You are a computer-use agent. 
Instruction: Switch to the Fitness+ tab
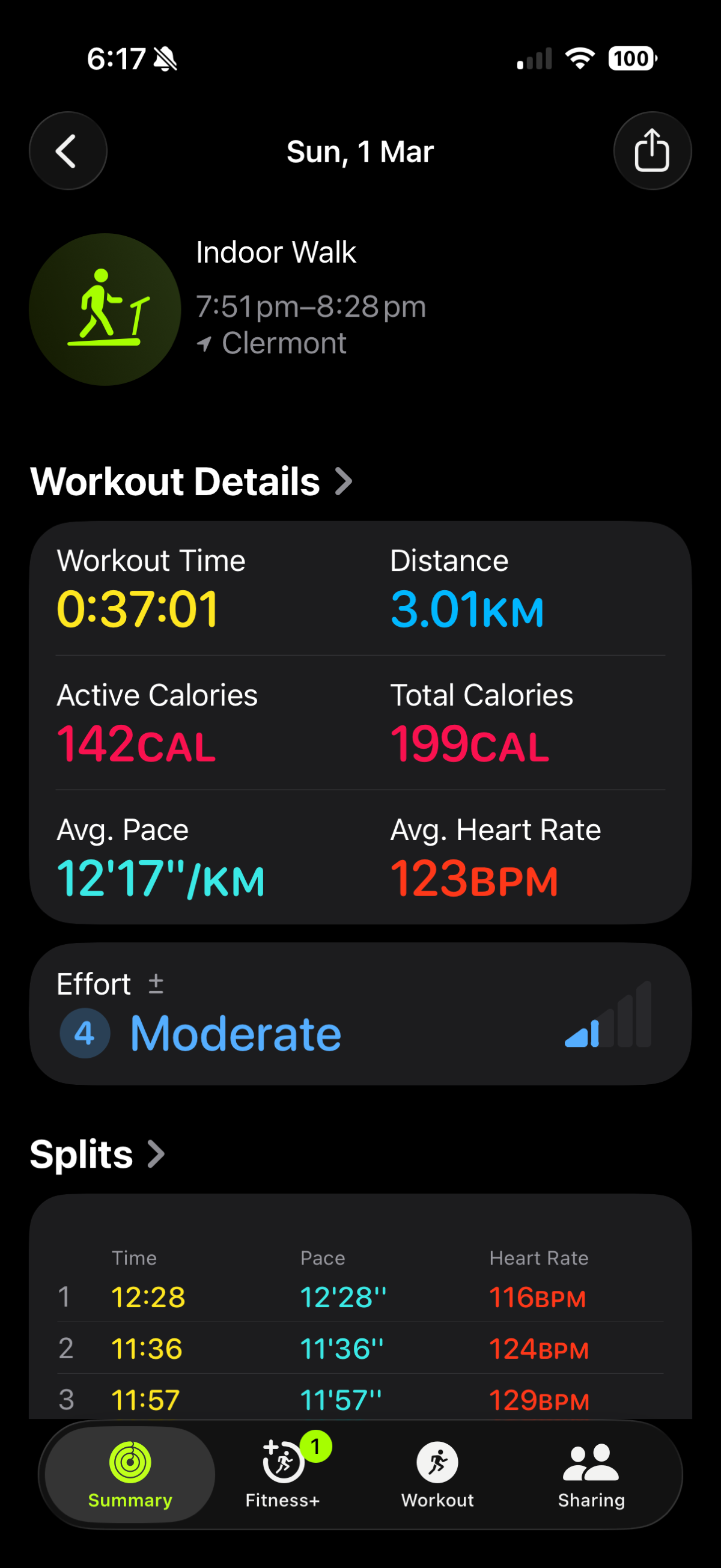tap(283, 1474)
